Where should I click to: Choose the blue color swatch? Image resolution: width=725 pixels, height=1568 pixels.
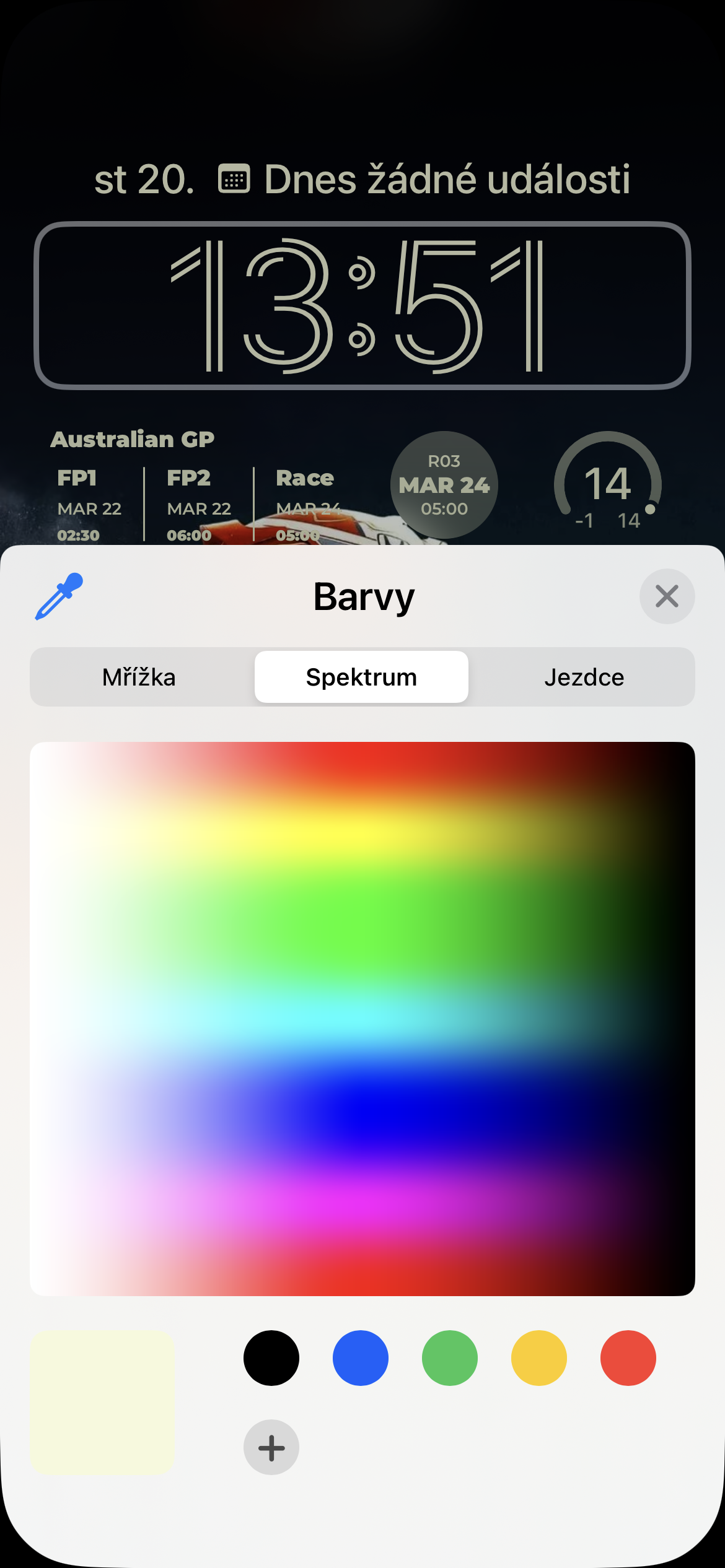(361, 1358)
